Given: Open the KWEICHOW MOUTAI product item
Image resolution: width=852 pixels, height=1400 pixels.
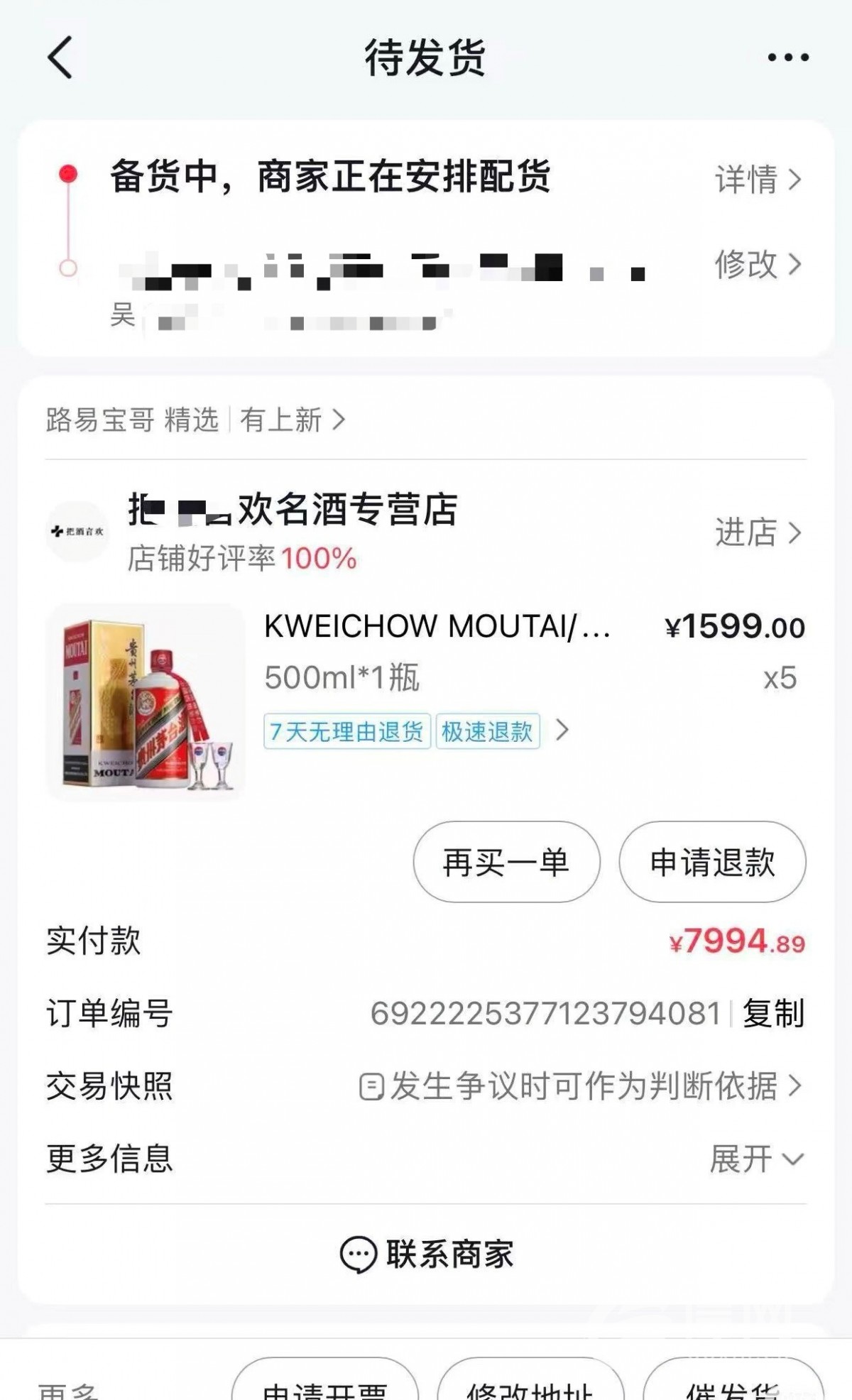Looking at the screenshot, I should 436,628.
